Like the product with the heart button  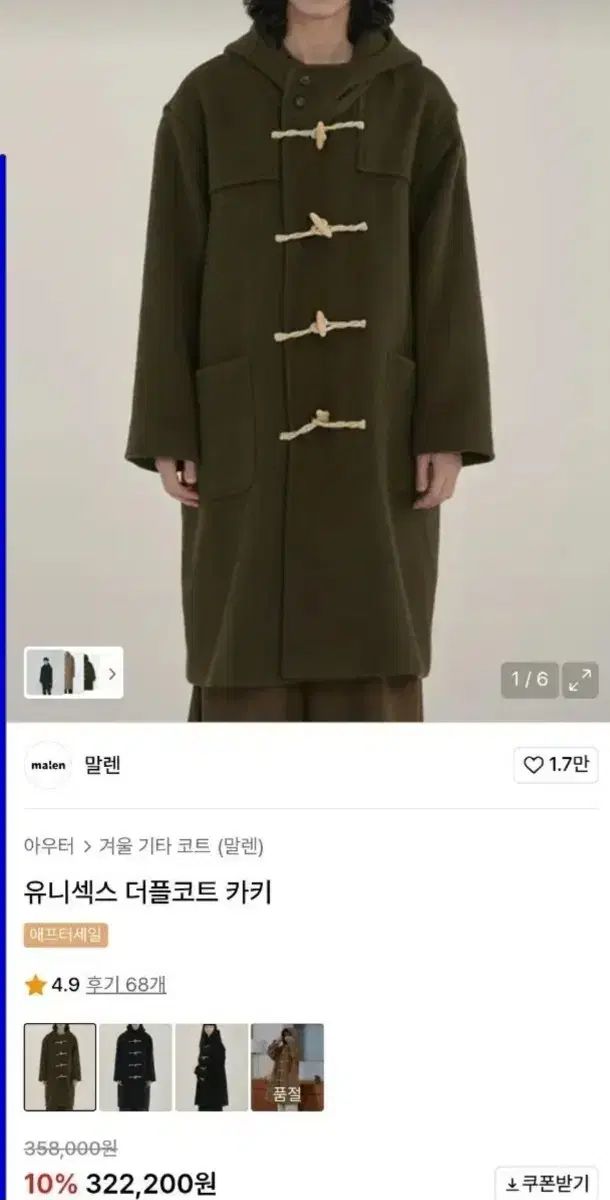pyautogui.click(x=557, y=766)
